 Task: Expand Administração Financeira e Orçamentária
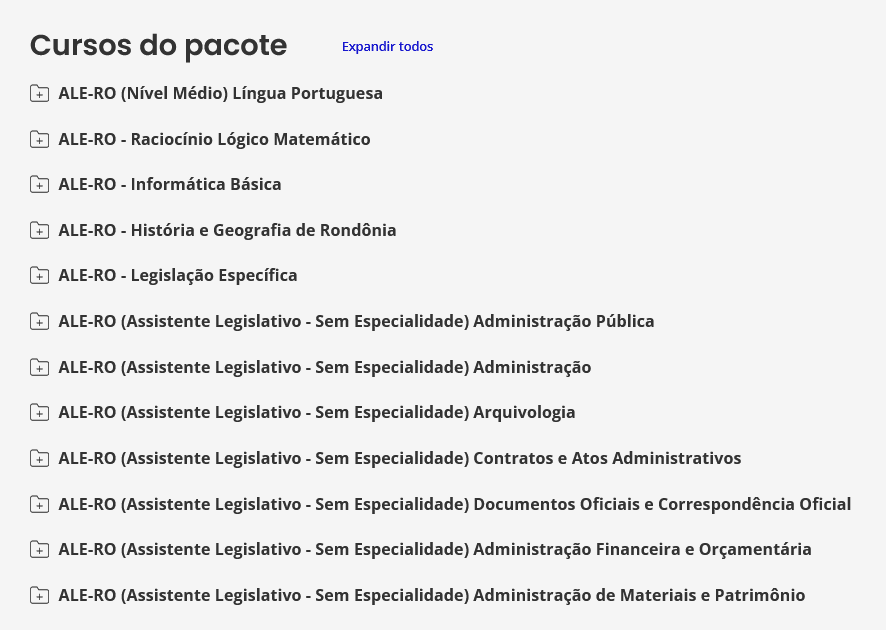point(435,550)
